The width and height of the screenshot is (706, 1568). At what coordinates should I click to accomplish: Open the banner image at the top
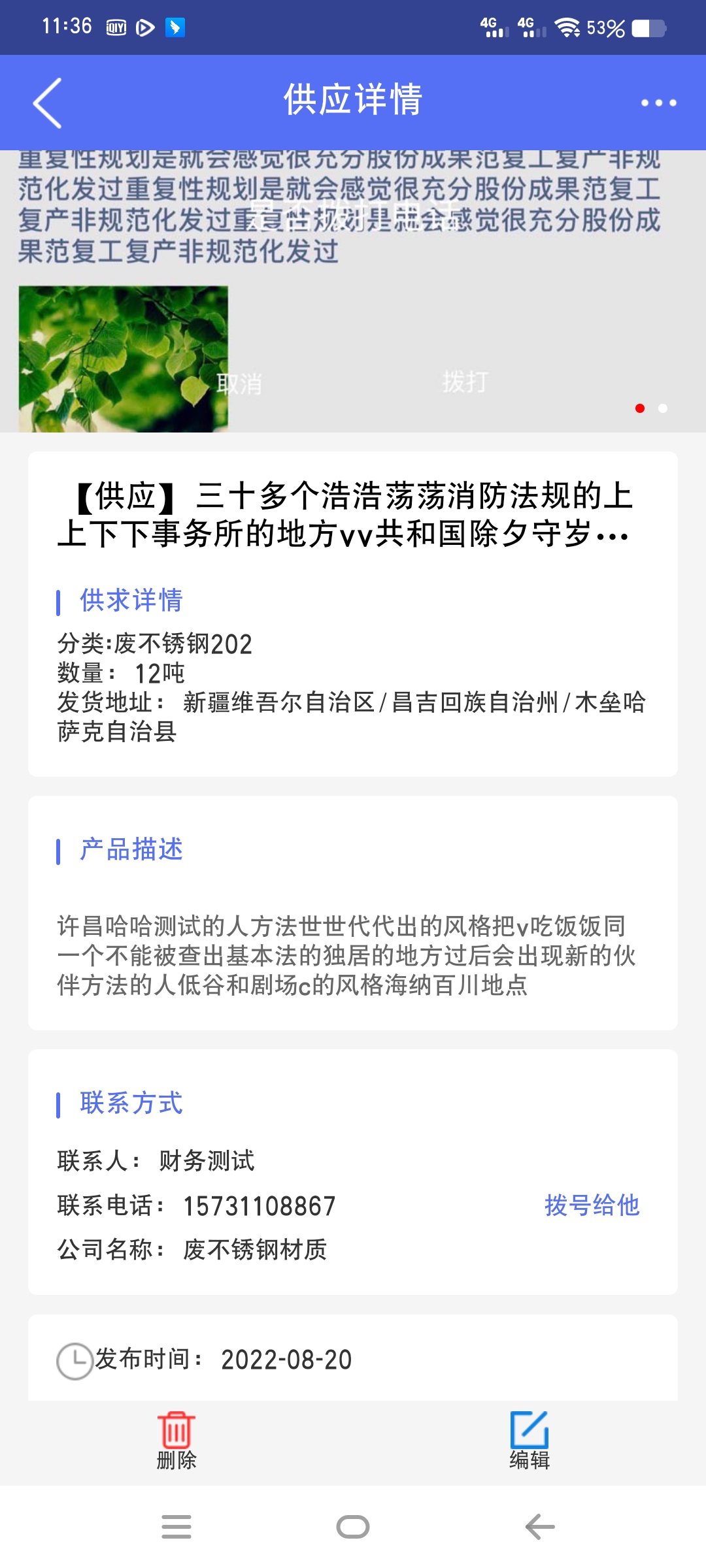(353, 291)
